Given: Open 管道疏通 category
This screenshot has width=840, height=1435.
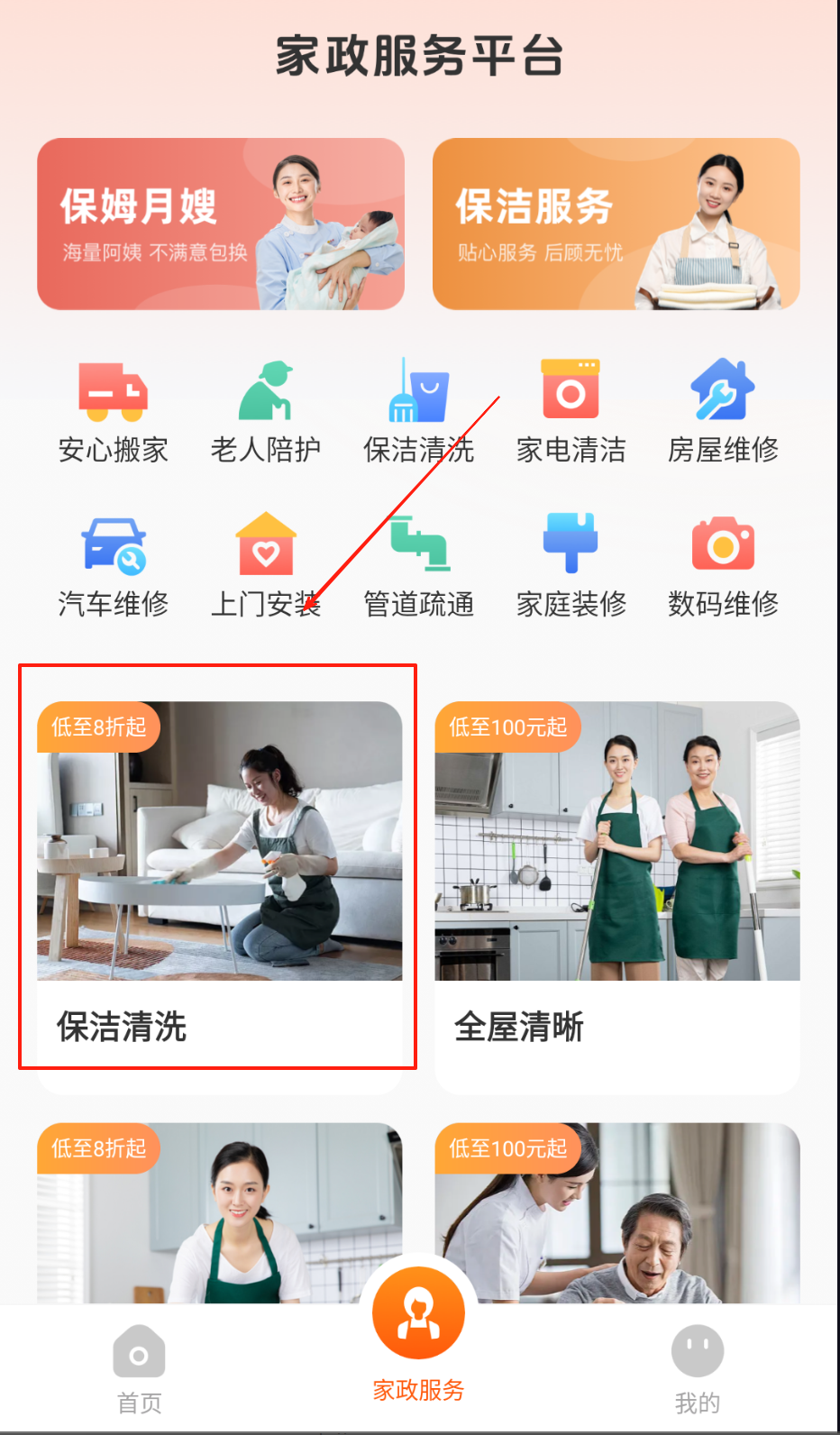Looking at the screenshot, I should coord(418,566).
